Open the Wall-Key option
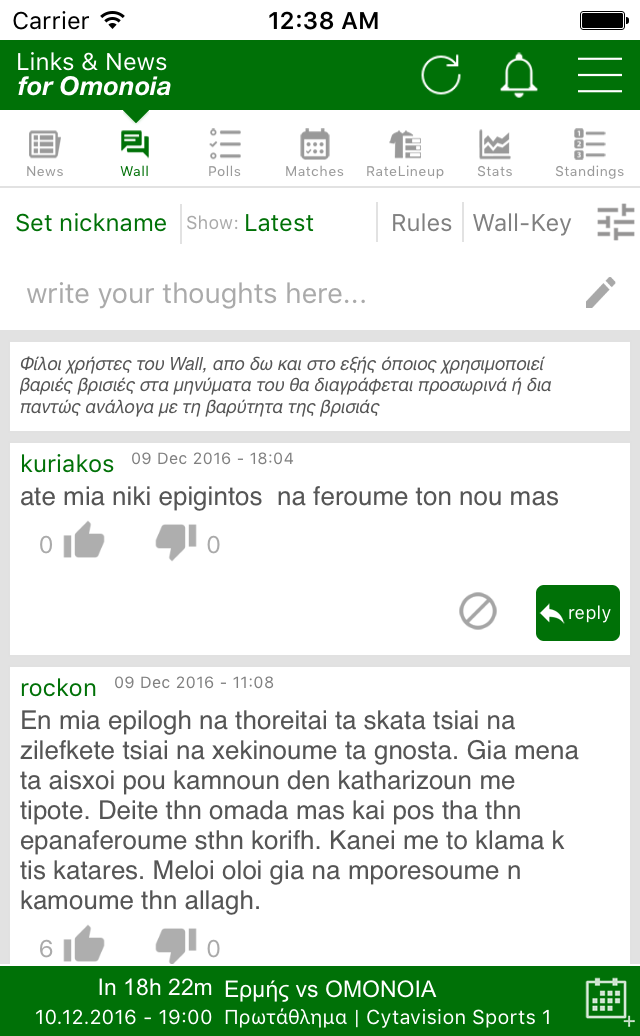640x1036 pixels. (522, 223)
